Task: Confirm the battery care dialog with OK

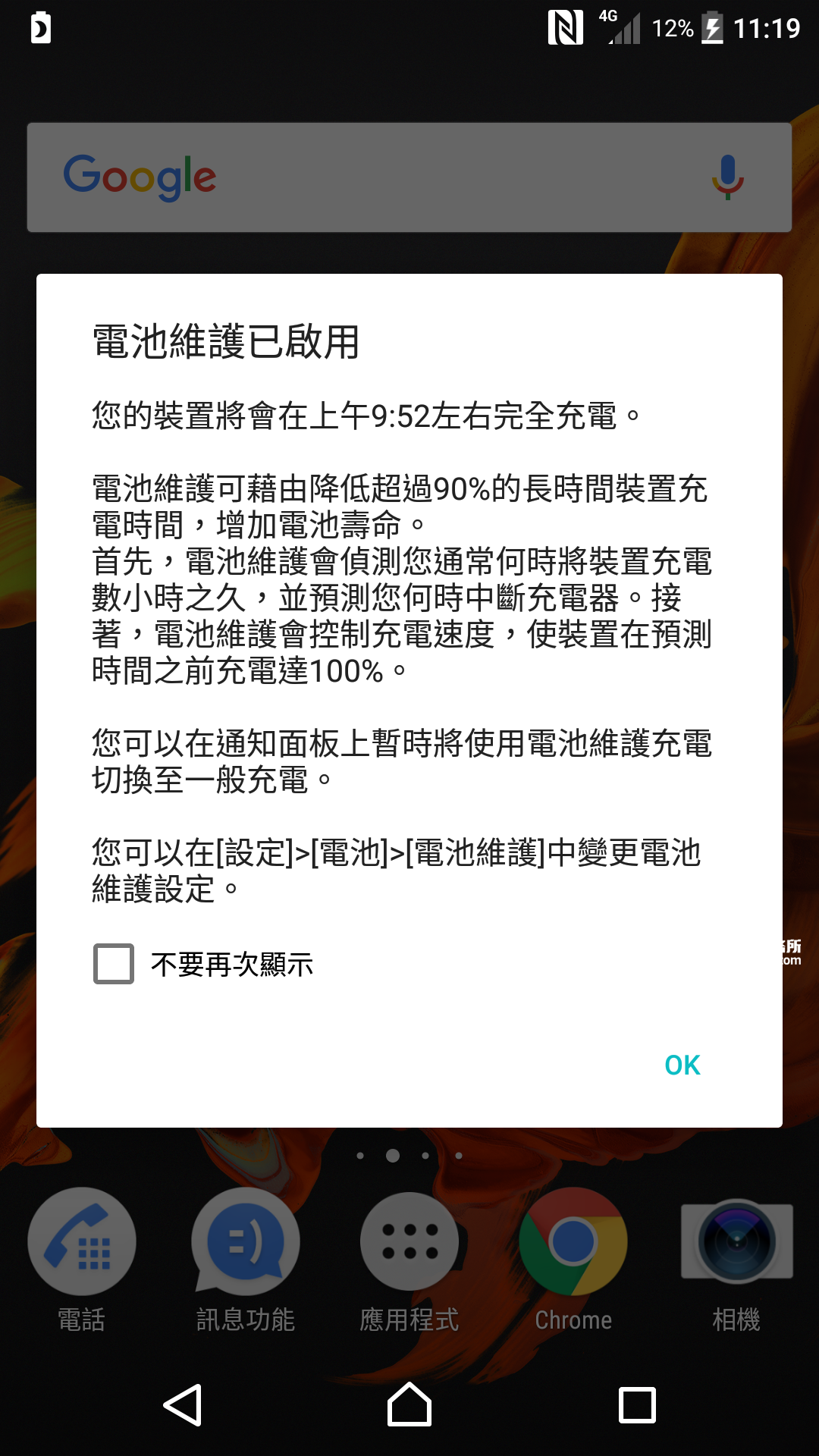Action: [x=682, y=1065]
